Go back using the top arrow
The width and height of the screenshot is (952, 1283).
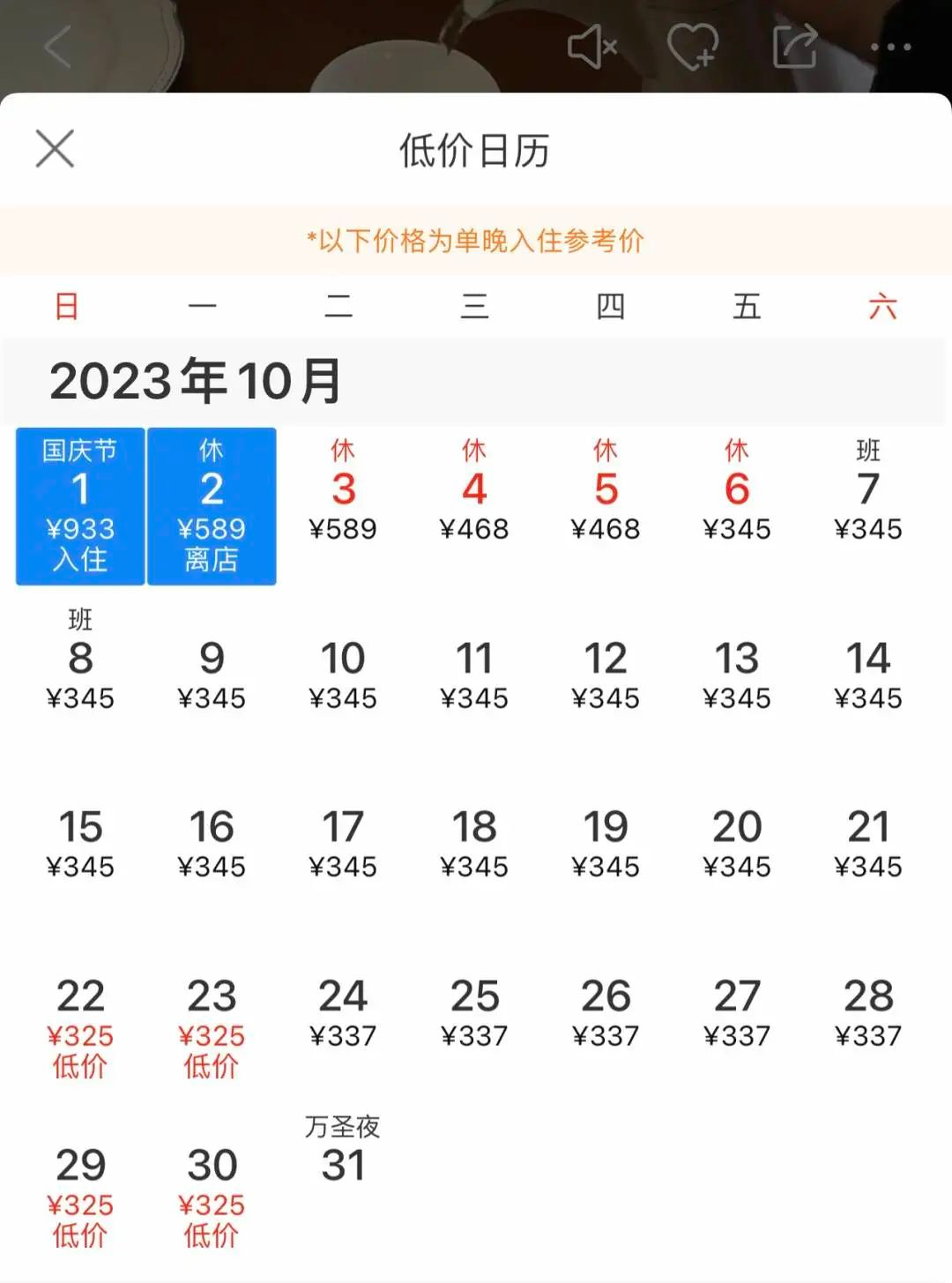click(x=58, y=46)
